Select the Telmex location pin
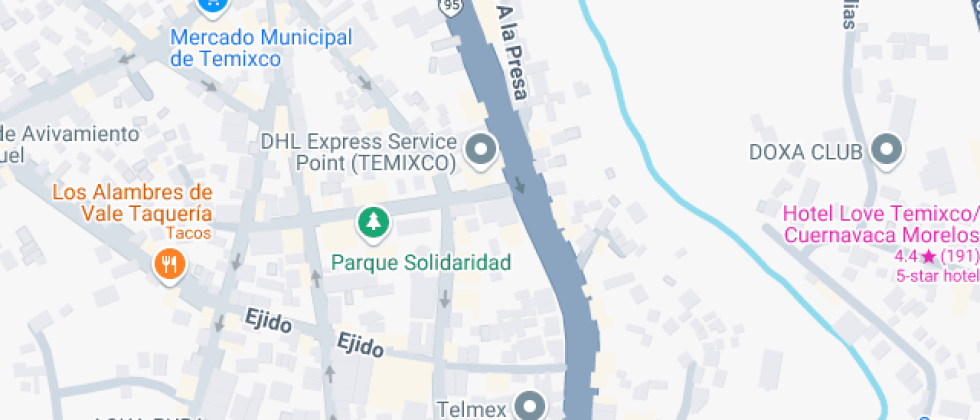This screenshot has height=420, width=980. pos(528,406)
